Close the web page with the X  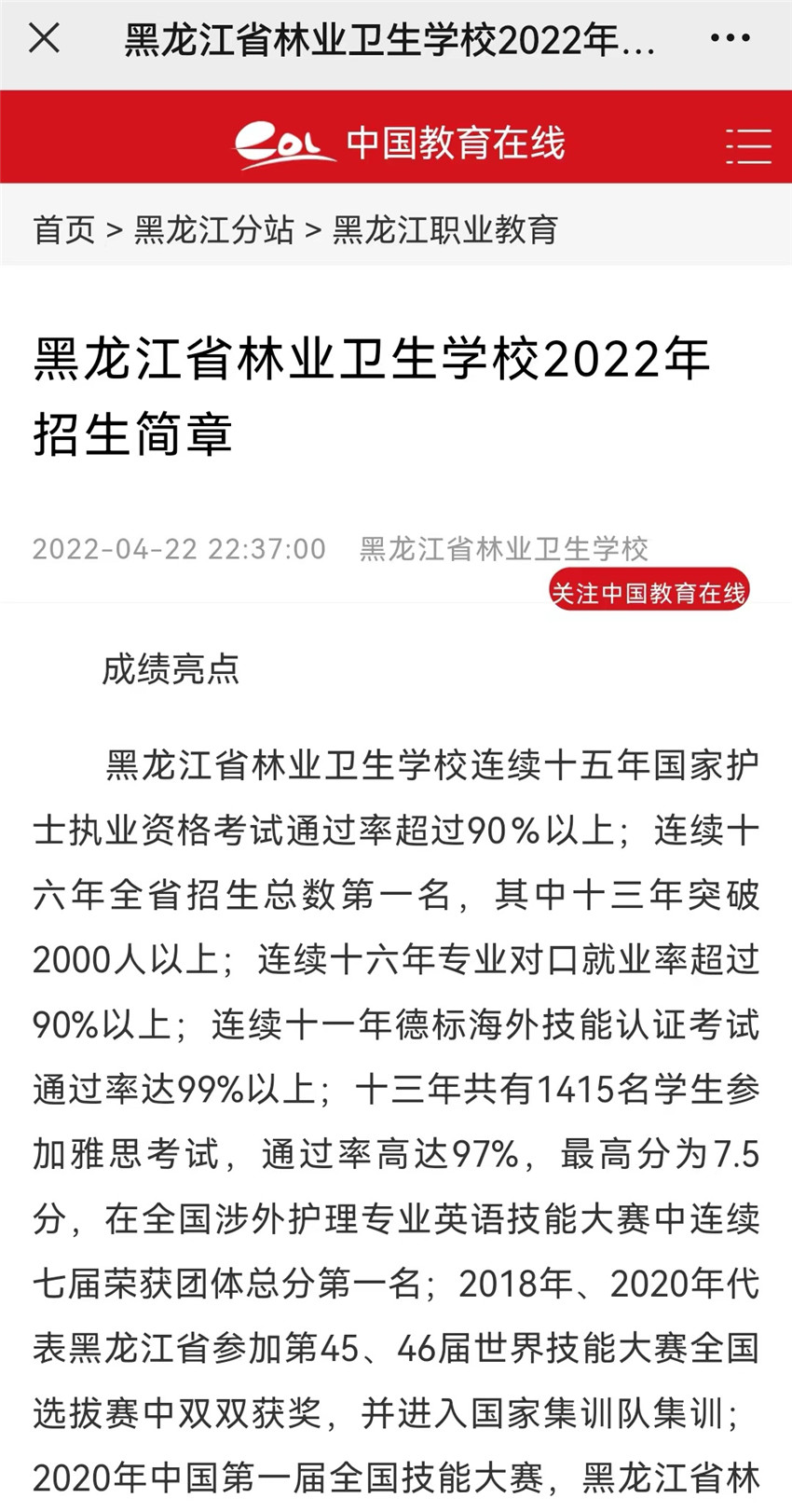pos(44,39)
